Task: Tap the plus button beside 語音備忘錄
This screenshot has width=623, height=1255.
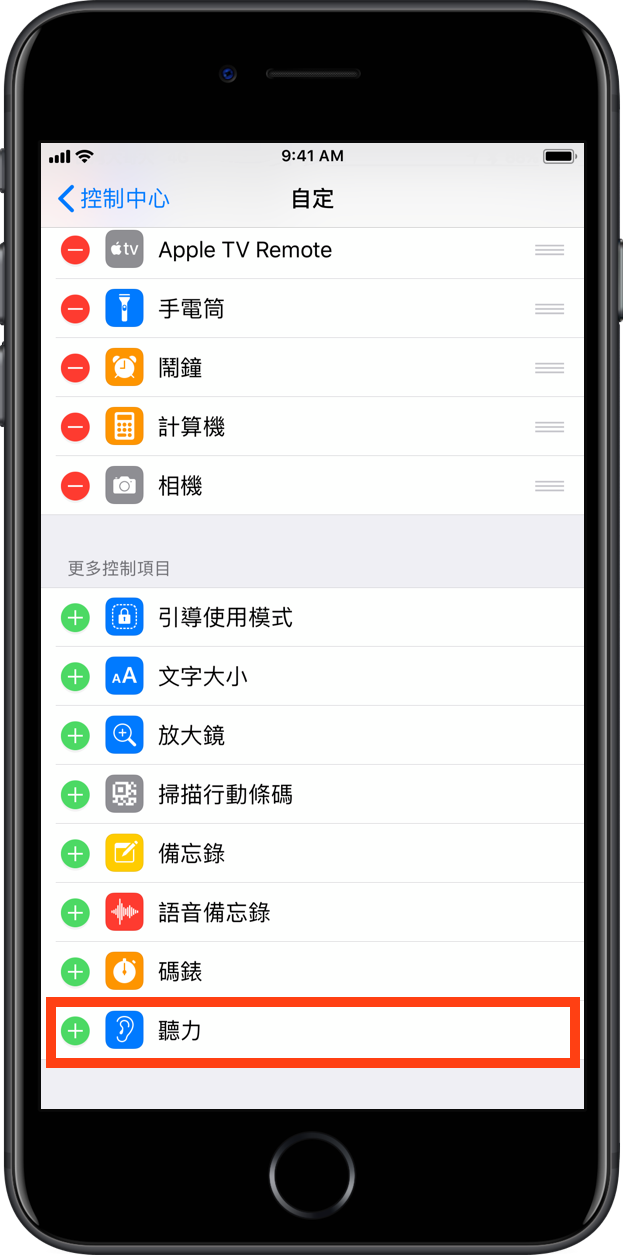Action: coord(75,913)
